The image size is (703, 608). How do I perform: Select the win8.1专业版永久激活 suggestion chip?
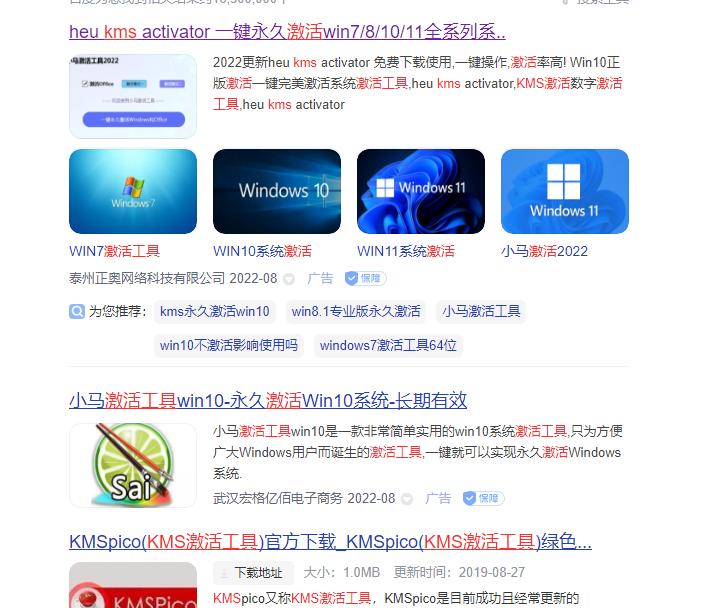[x=356, y=312]
